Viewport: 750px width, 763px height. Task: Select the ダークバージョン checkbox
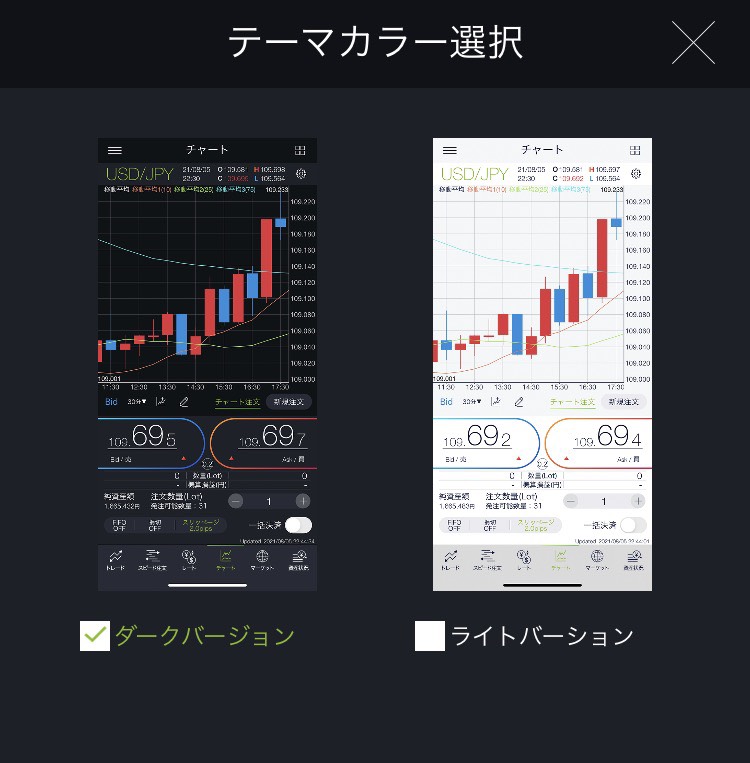pos(95,636)
